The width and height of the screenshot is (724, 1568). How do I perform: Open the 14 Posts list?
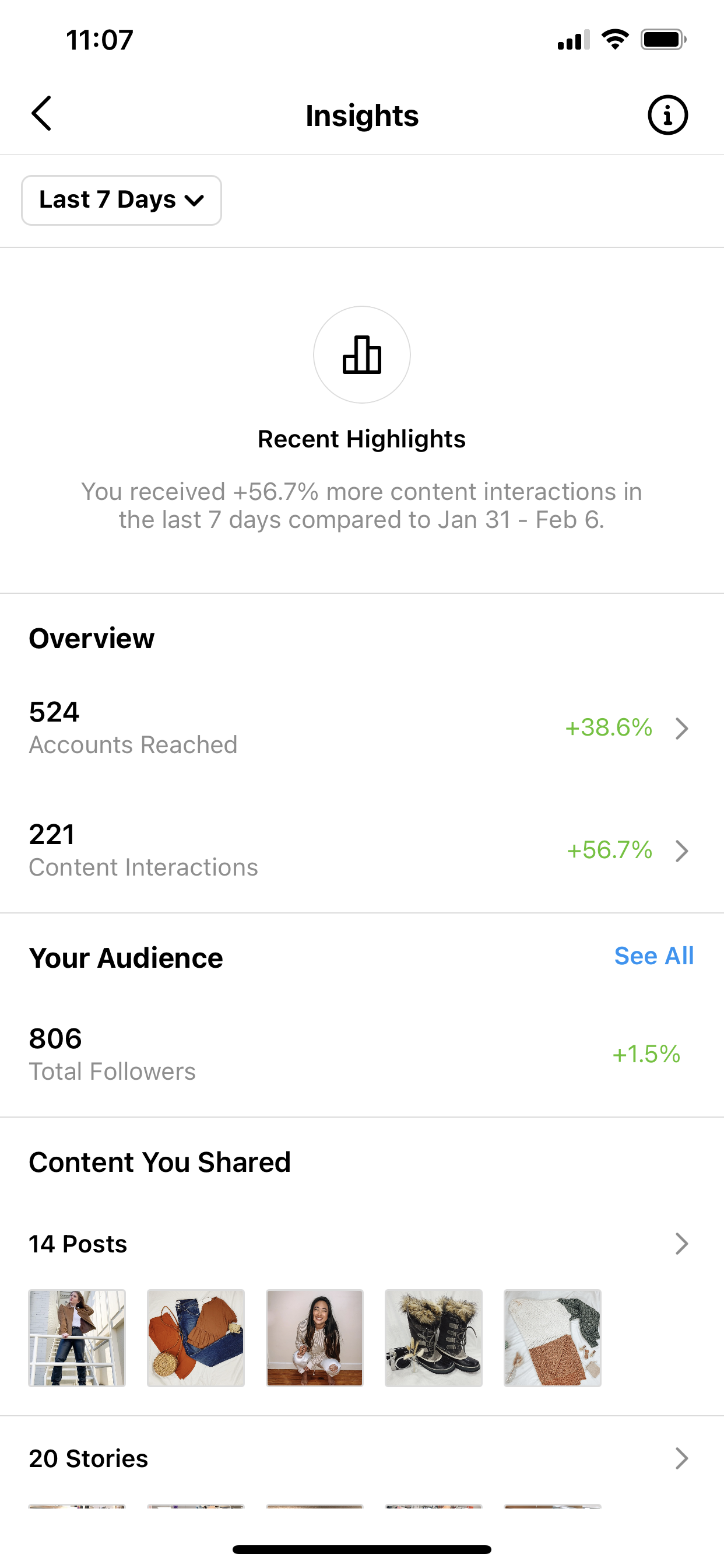(x=362, y=1244)
